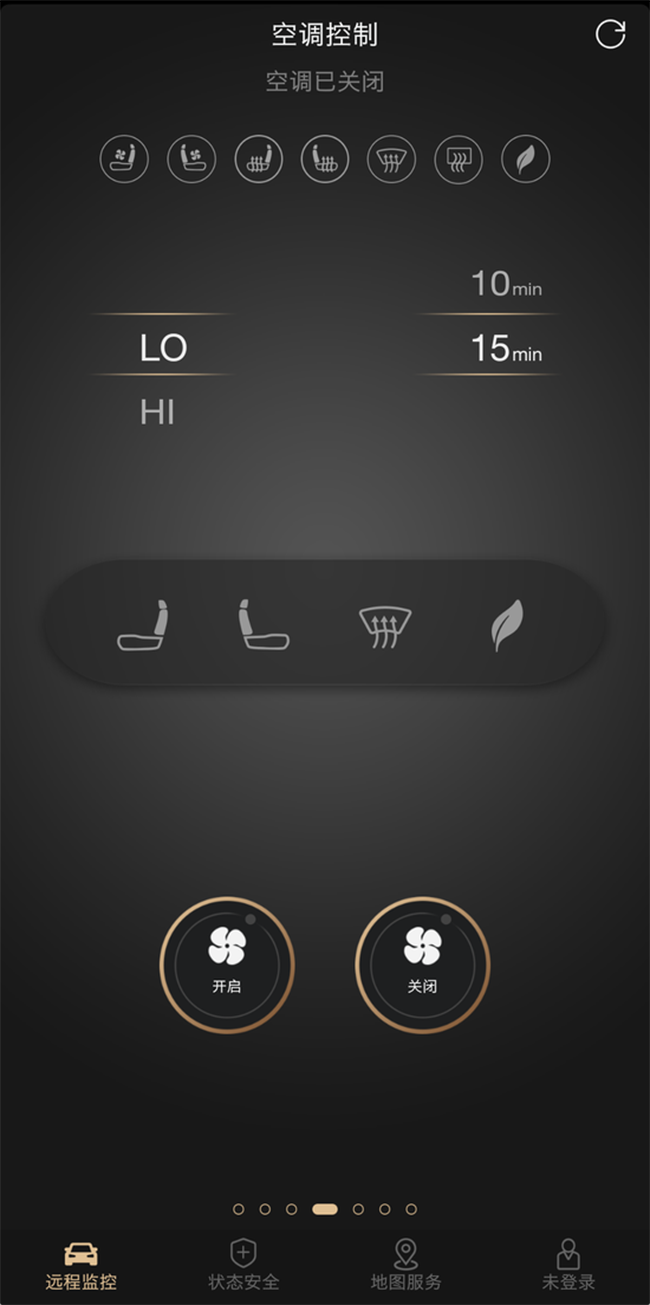Jump to the first page indicator dot
Screen dimensions: 650x1305
point(238,1209)
